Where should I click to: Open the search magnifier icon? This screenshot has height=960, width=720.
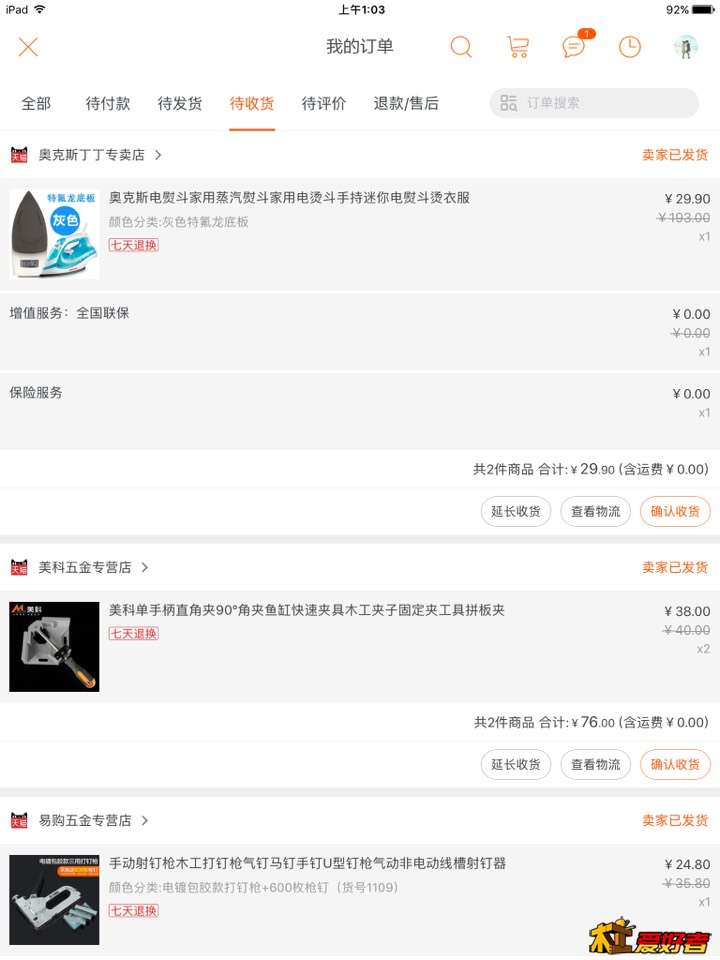coord(460,47)
